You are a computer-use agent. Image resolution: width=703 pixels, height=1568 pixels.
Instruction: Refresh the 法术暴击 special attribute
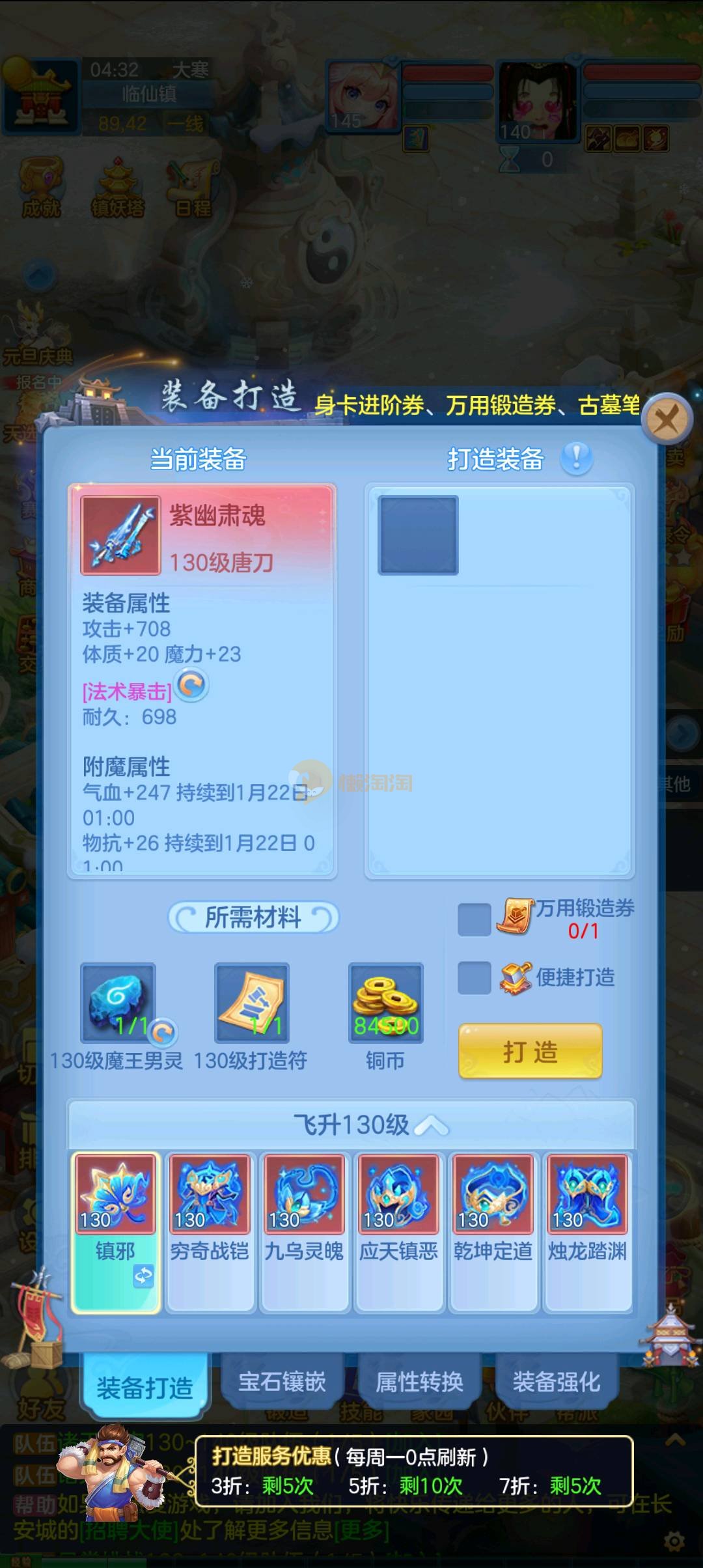192,685
